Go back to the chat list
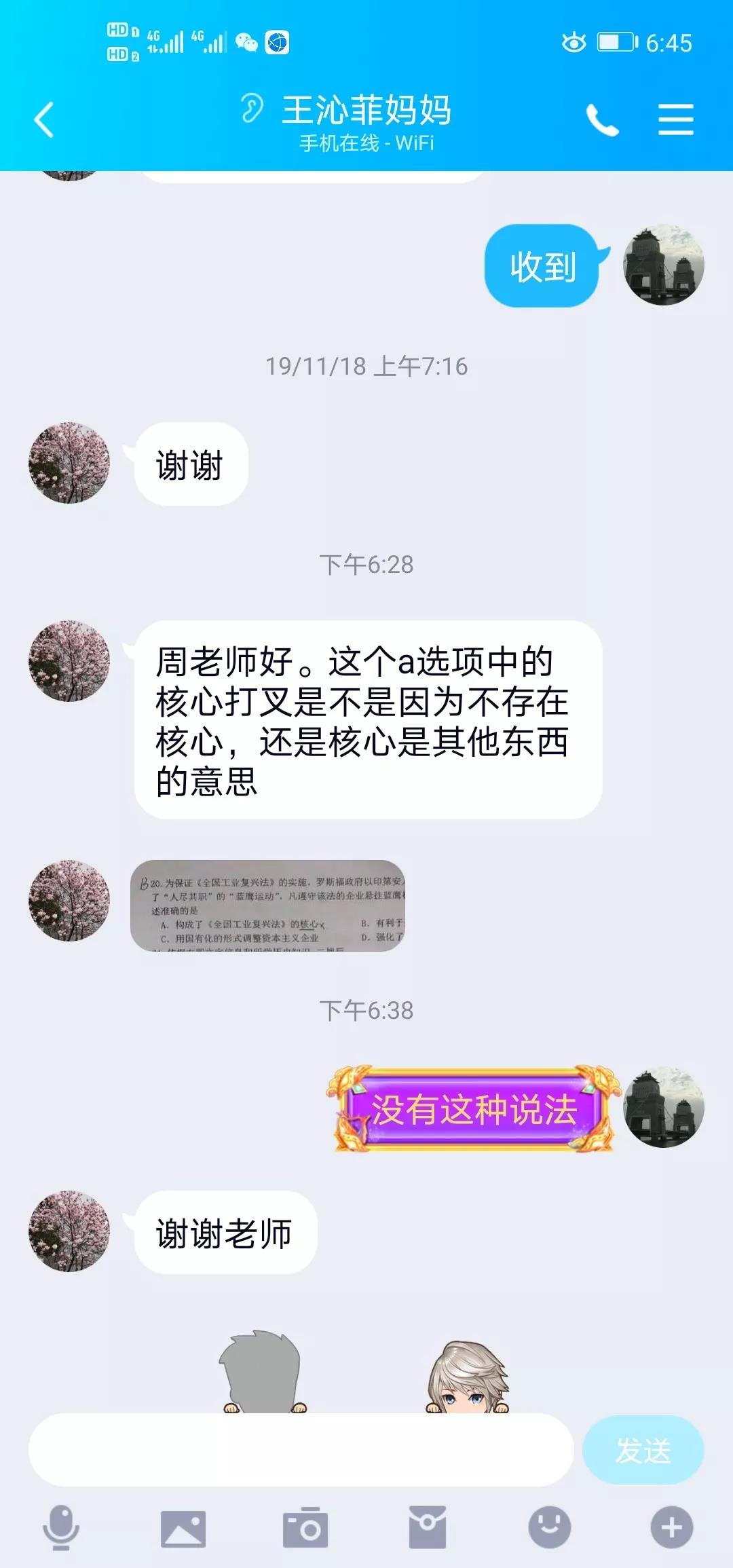 [x=44, y=119]
